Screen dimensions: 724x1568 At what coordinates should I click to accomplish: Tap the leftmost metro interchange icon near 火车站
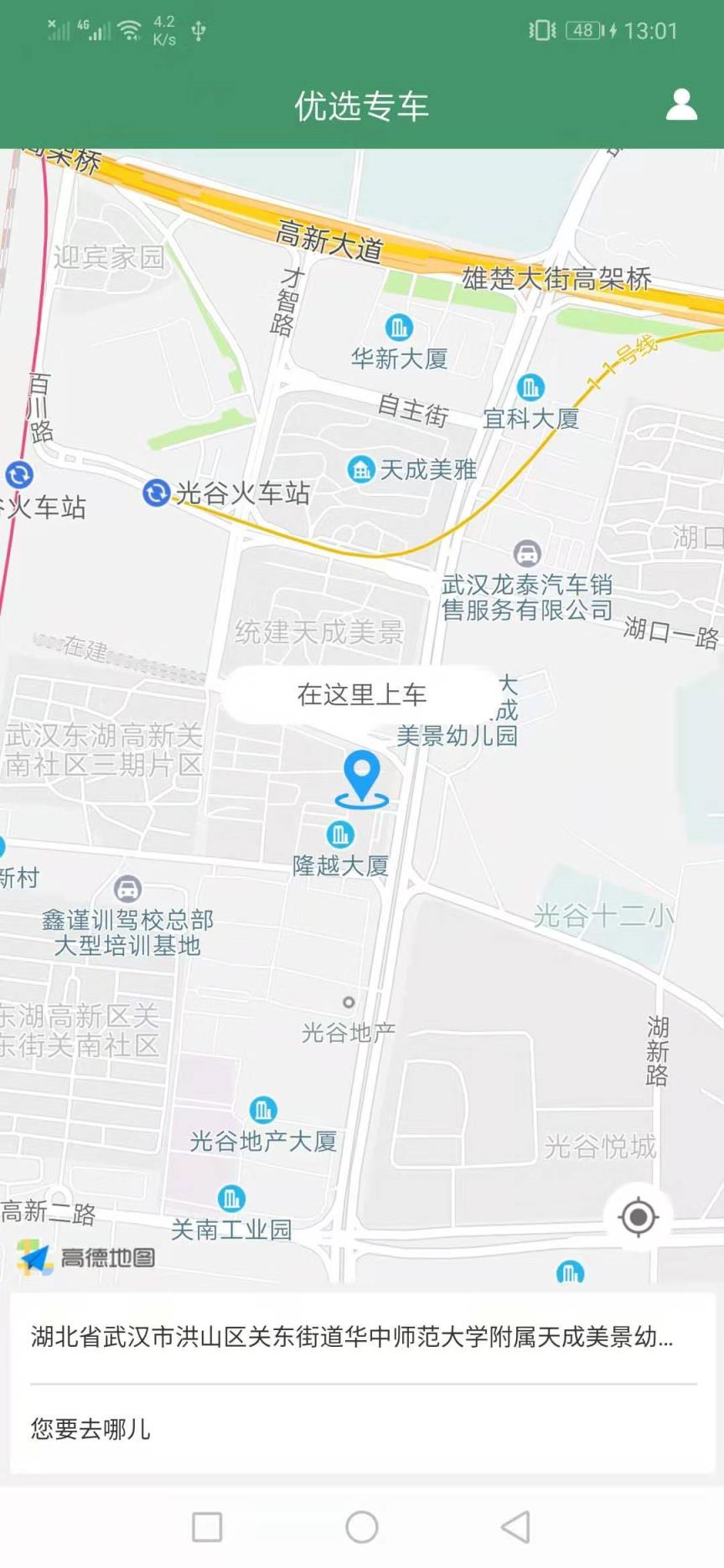[19, 477]
